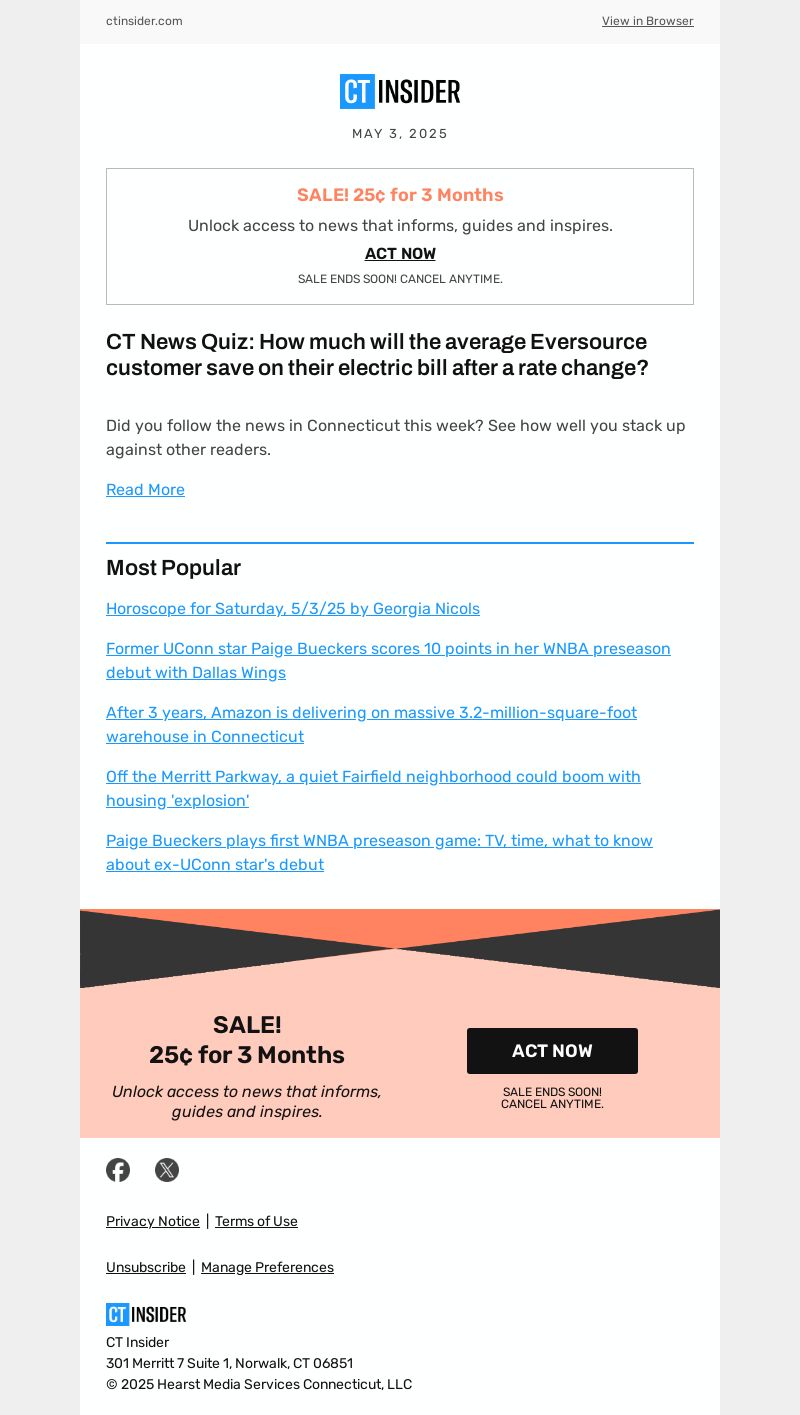Open Read More for the CT News Quiz
800x1415 pixels.
(x=145, y=489)
